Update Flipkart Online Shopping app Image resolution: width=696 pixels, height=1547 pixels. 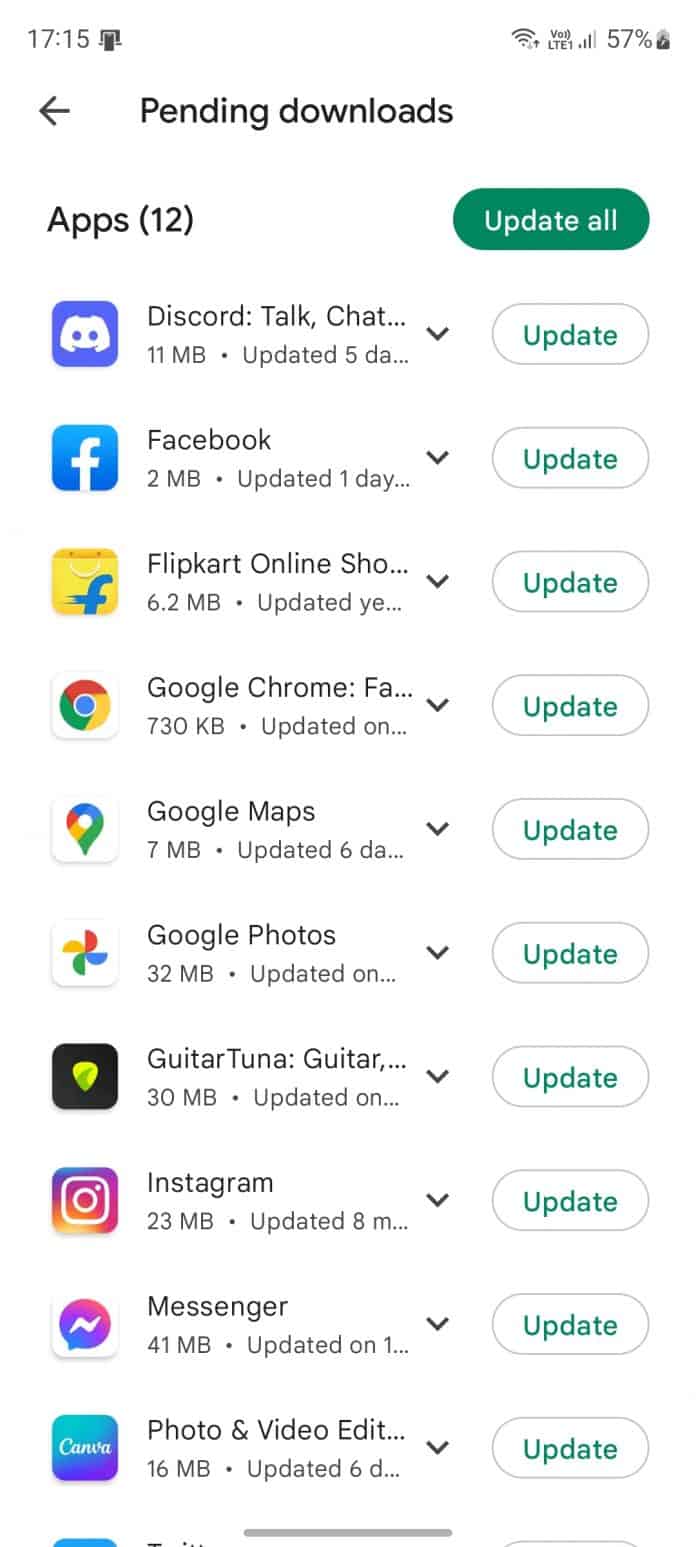tap(570, 583)
